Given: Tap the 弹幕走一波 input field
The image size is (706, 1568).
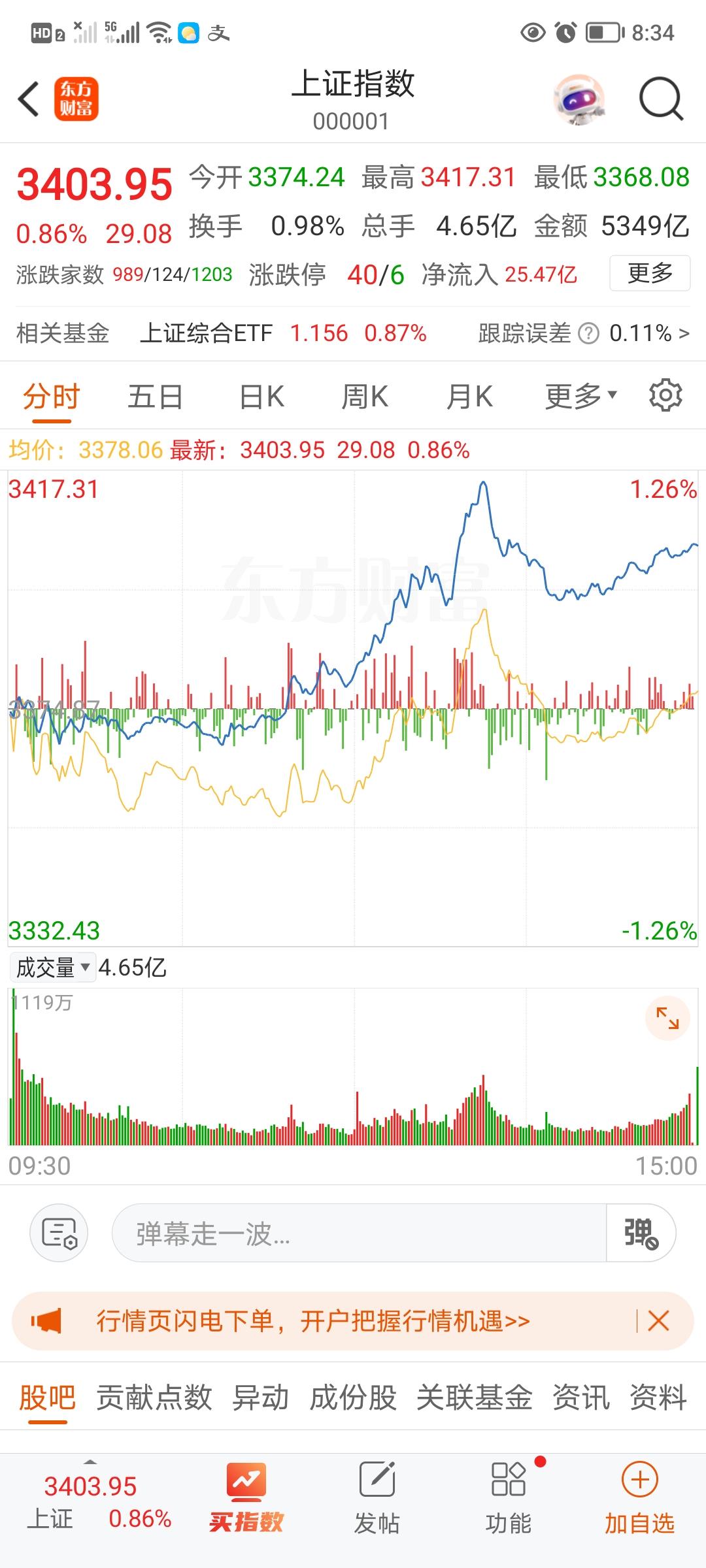Looking at the screenshot, I should click(360, 1233).
